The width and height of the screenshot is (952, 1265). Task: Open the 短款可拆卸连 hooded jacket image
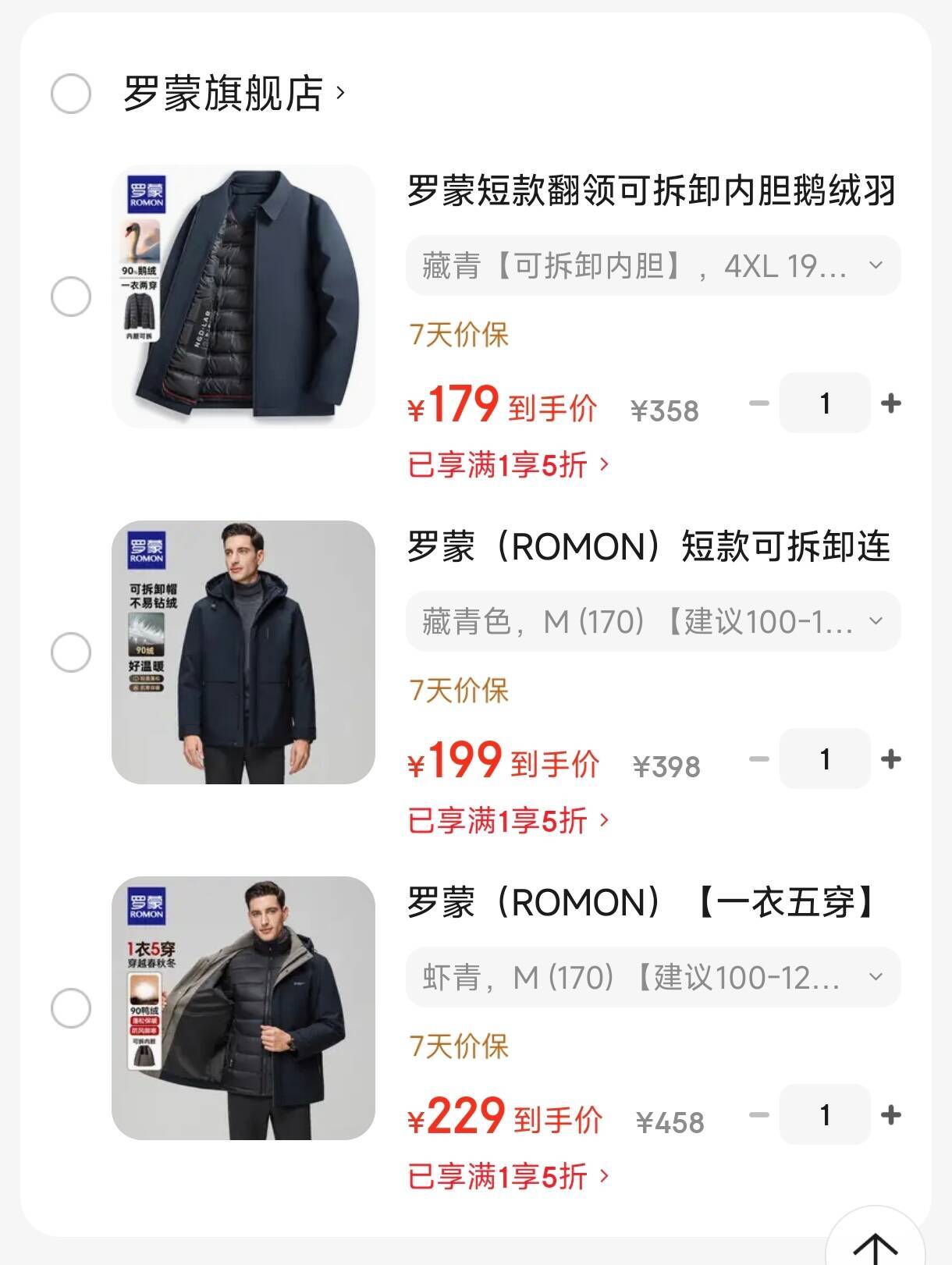(243, 652)
